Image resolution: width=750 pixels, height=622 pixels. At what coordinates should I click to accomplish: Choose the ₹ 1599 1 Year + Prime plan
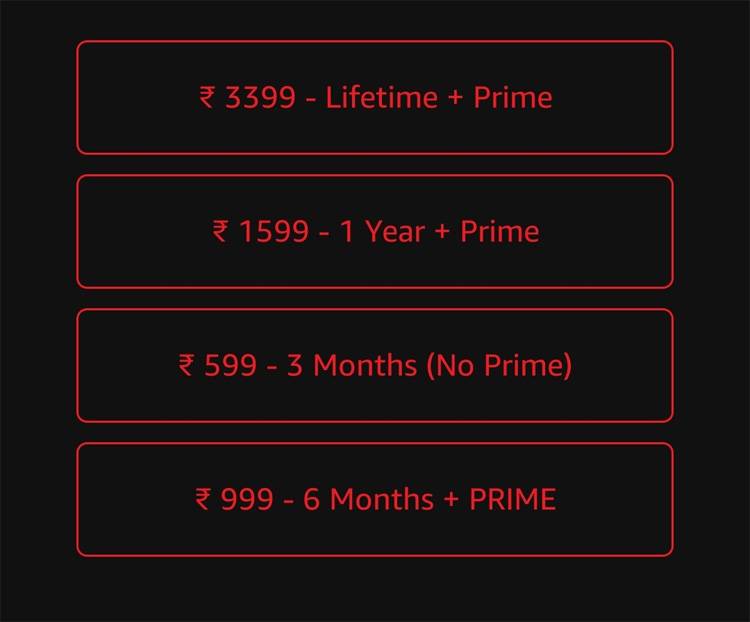pyautogui.click(x=375, y=232)
